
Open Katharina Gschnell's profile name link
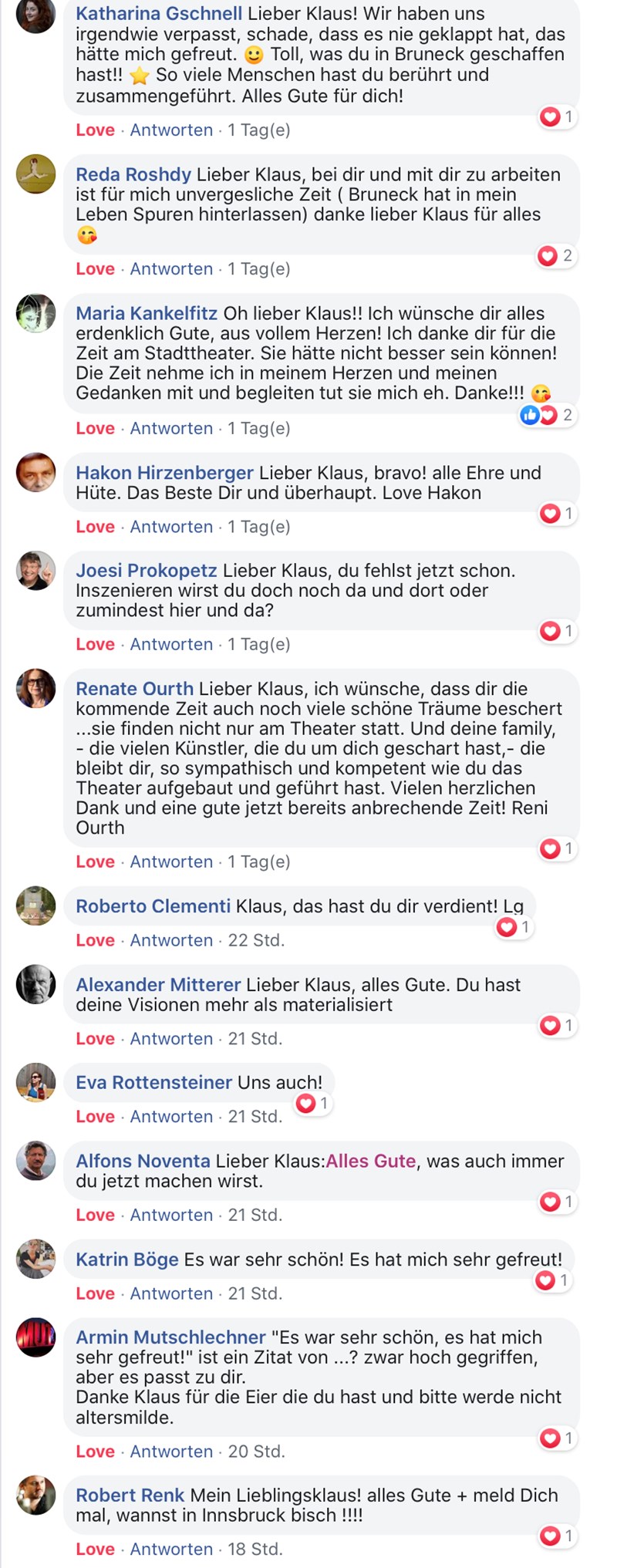click(x=159, y=14)
